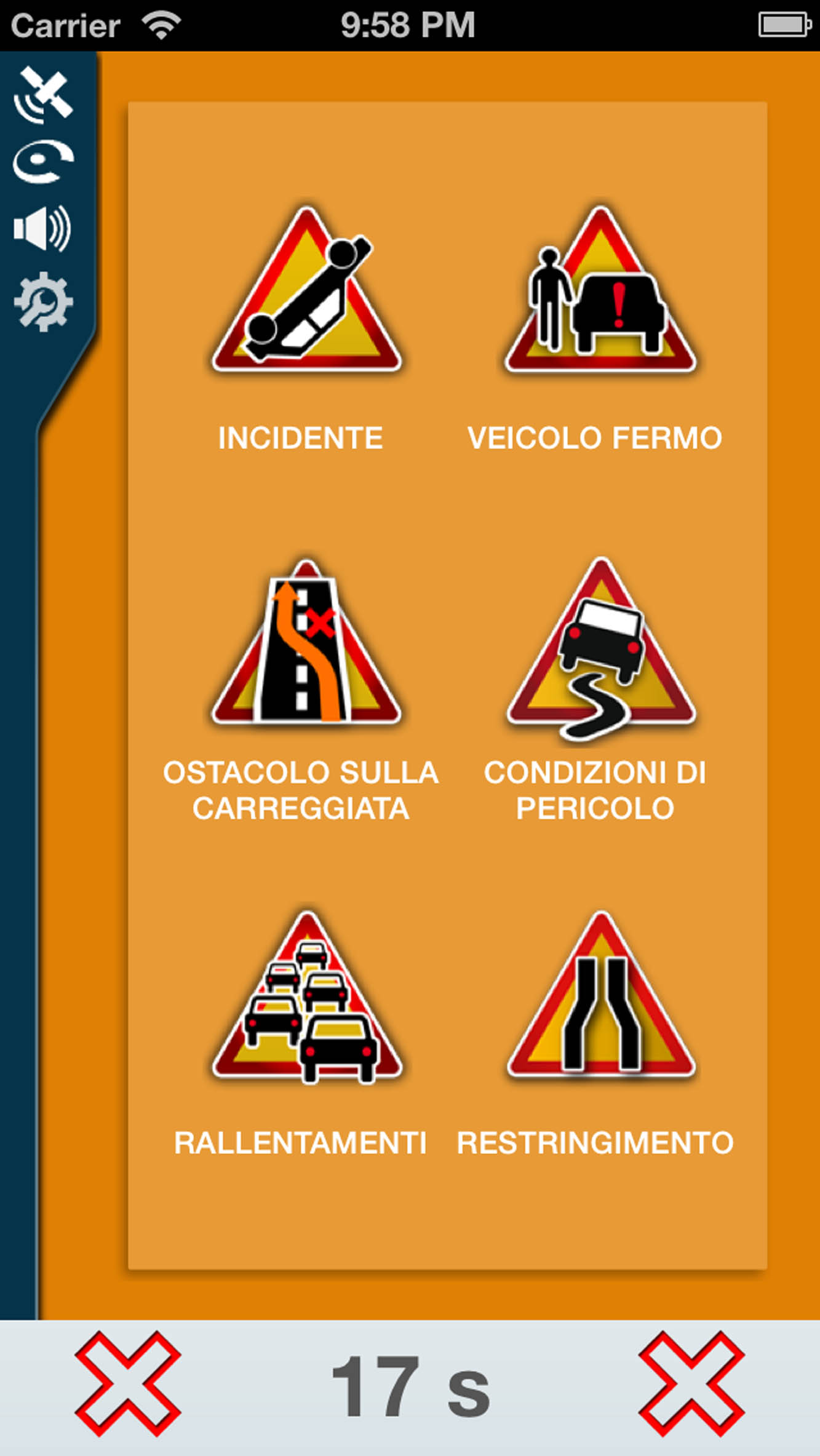The height and width of the screenshot is (1456, 820).
Task: Open the call assistance phone icon
Action: coord(44,161)
